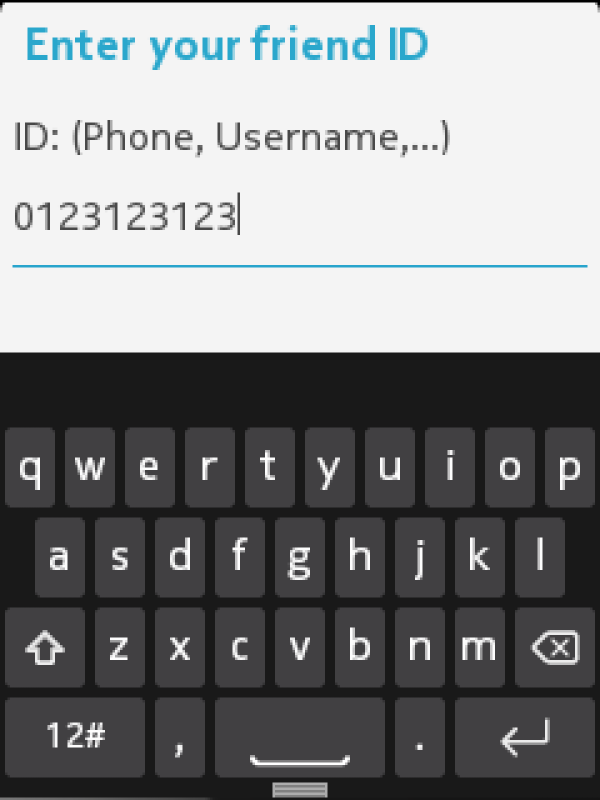Focus the friend ID text field

click(299, 218)
